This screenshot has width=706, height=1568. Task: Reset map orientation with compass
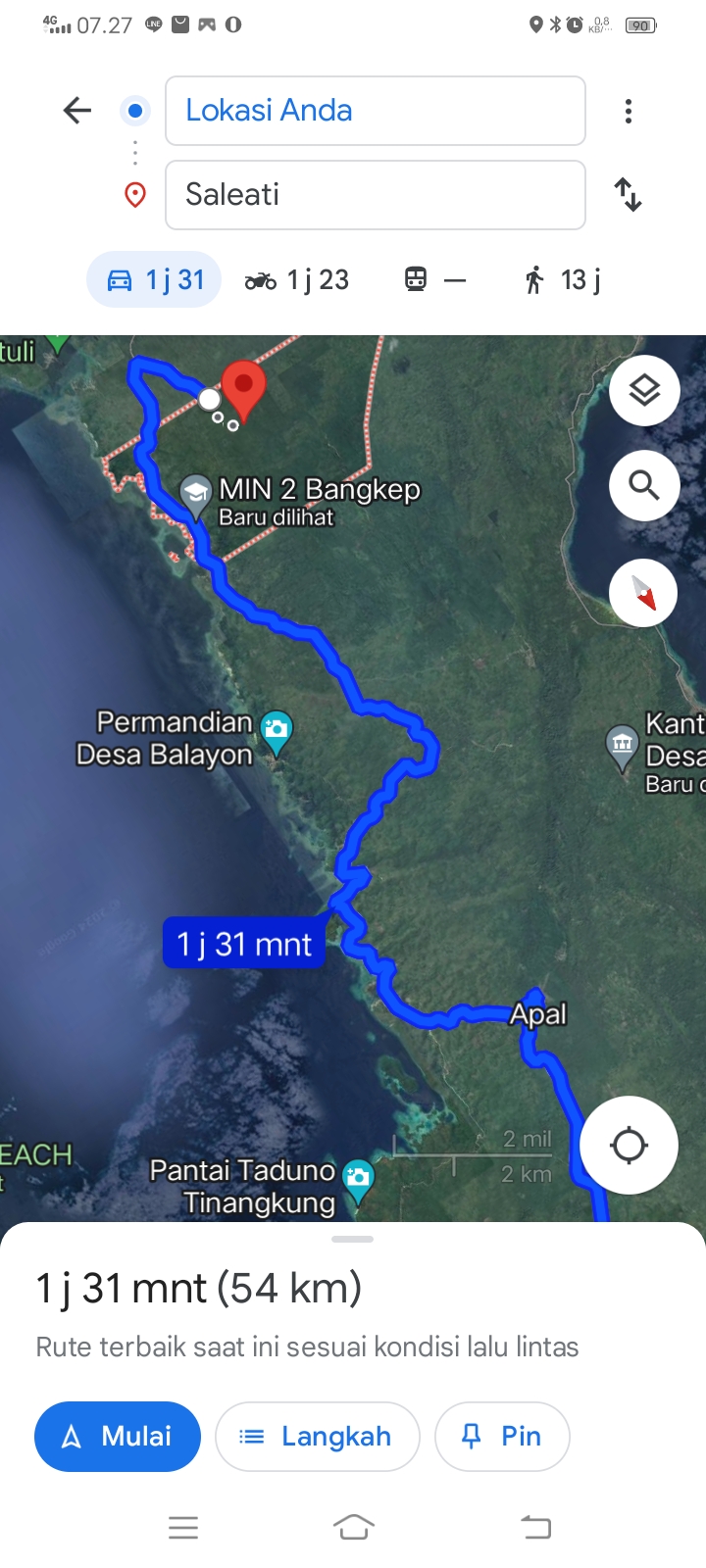click(643, 593)
